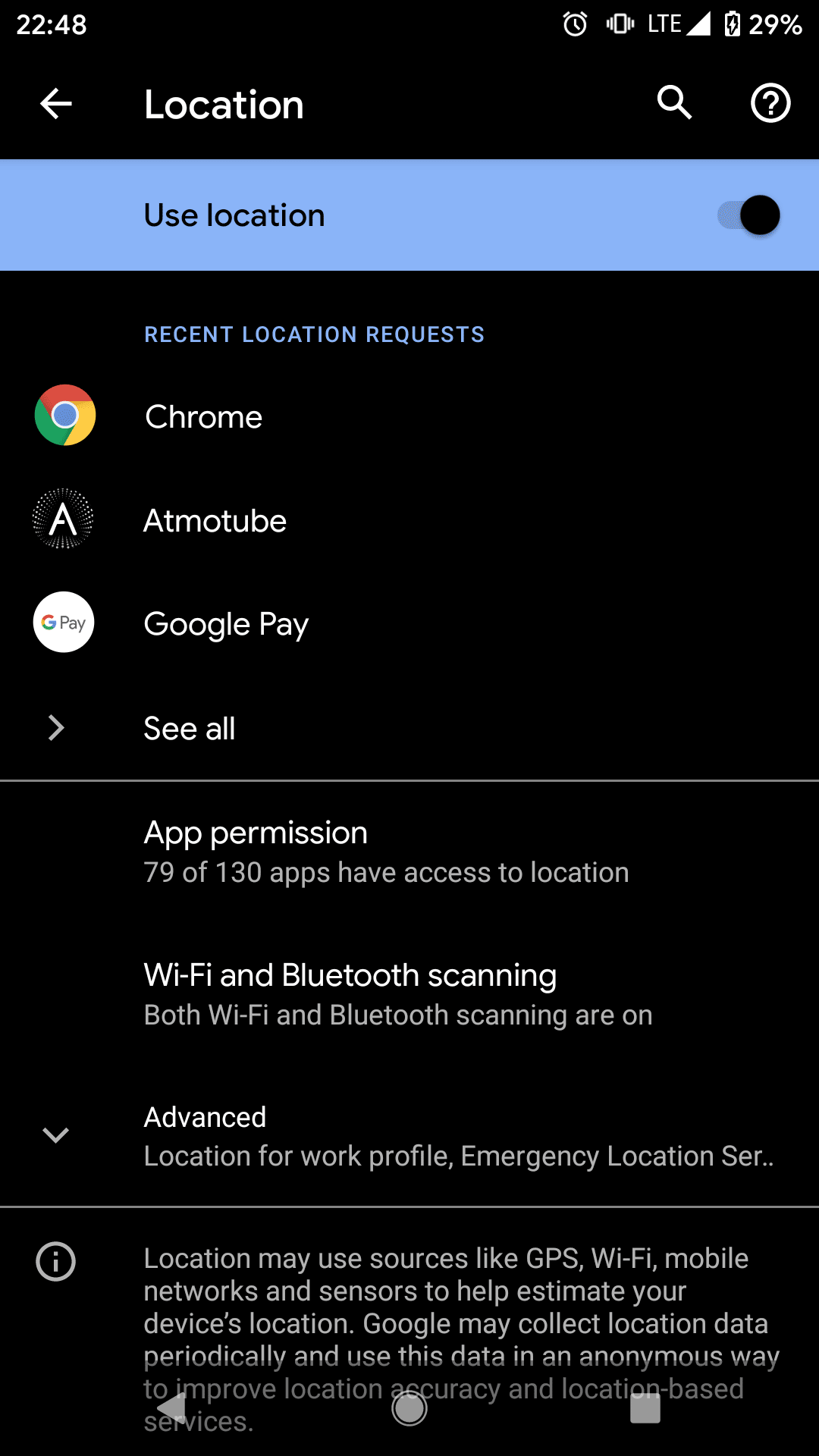Open App permission settings
This screenshot has height=1456, width=819.
click(x=385, y=852)
